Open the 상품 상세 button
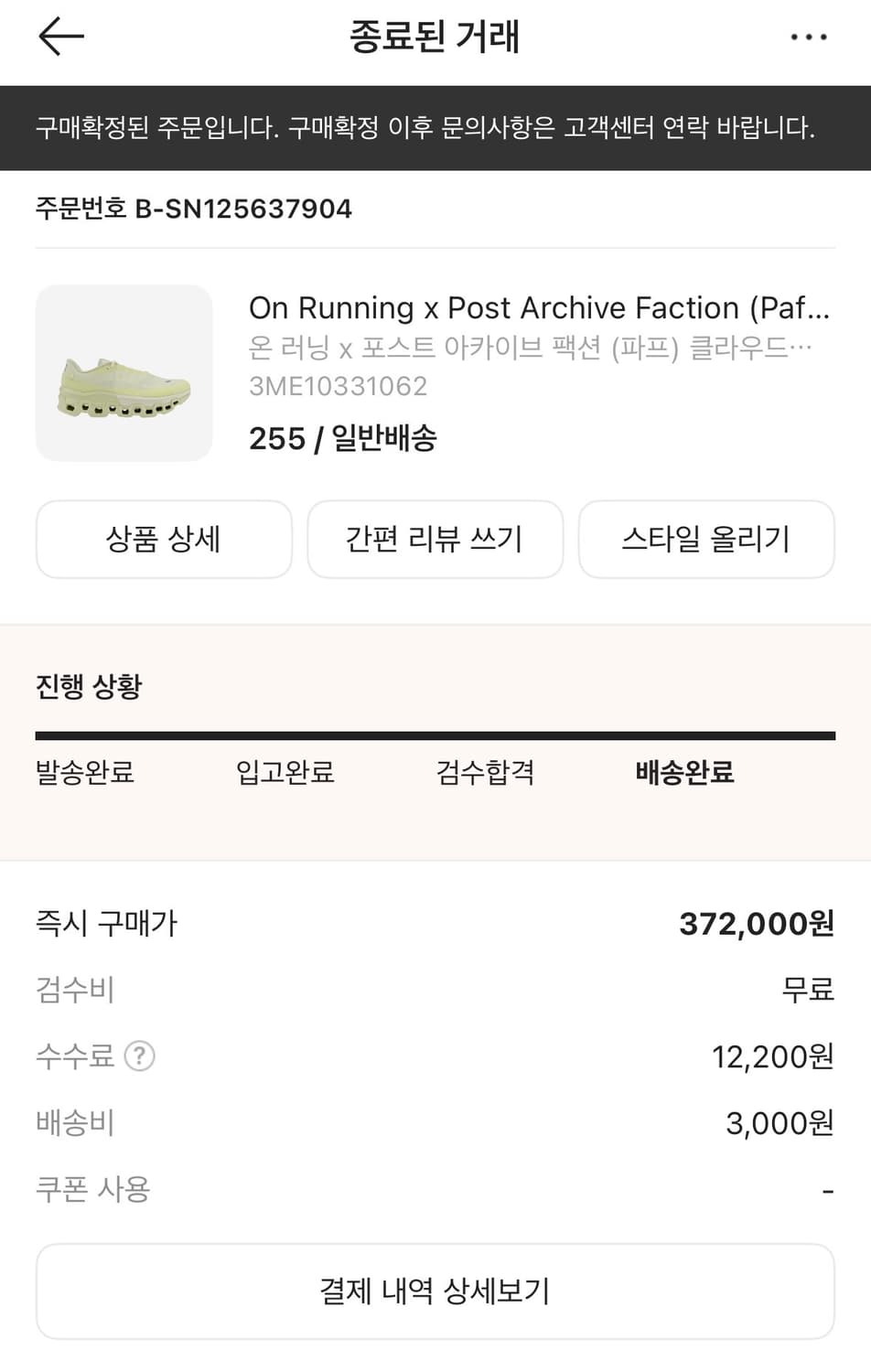The image size is (871, 1372). (163, 540)
